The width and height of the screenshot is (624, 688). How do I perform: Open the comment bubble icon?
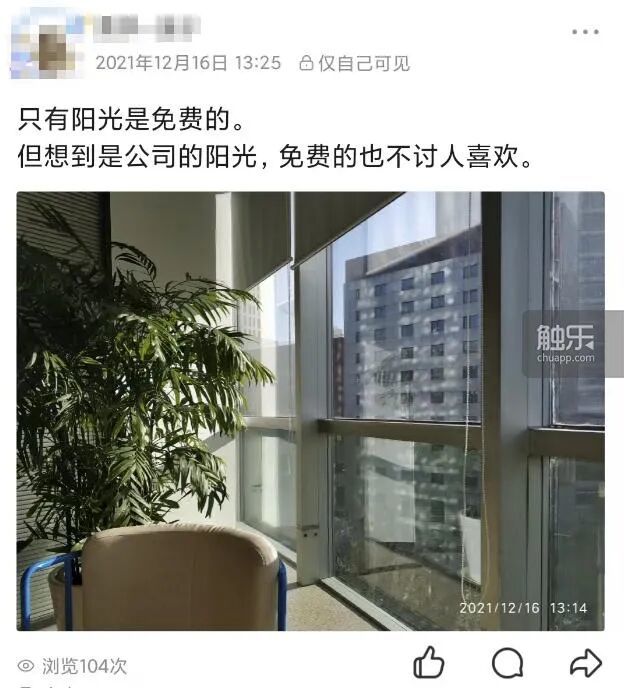pyautogui.click(x=507, y=662)
